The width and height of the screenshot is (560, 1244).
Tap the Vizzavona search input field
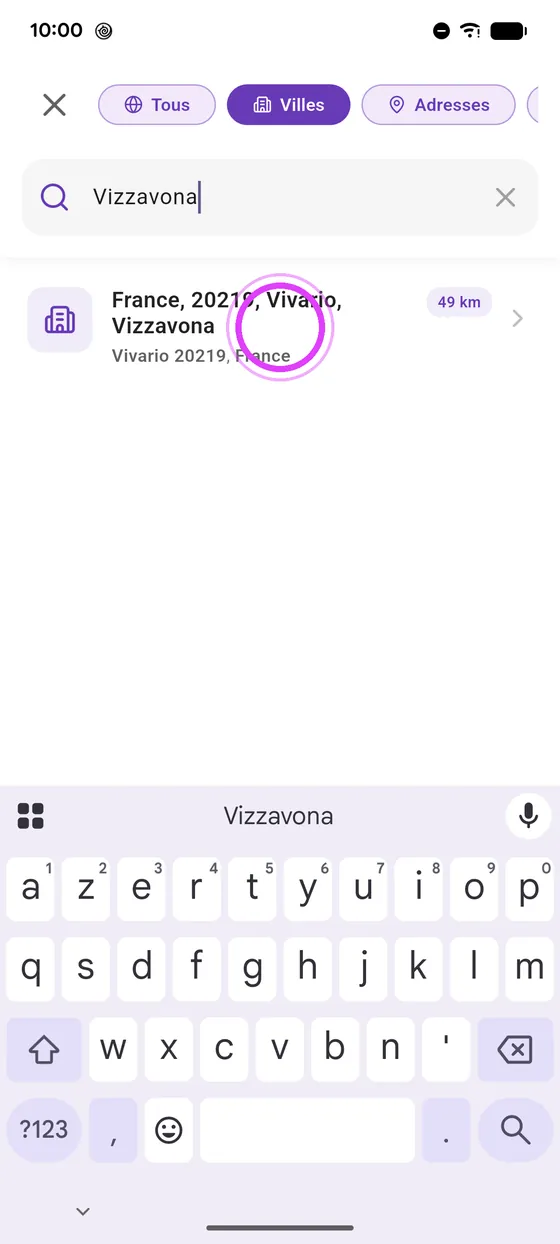point(280,198)
